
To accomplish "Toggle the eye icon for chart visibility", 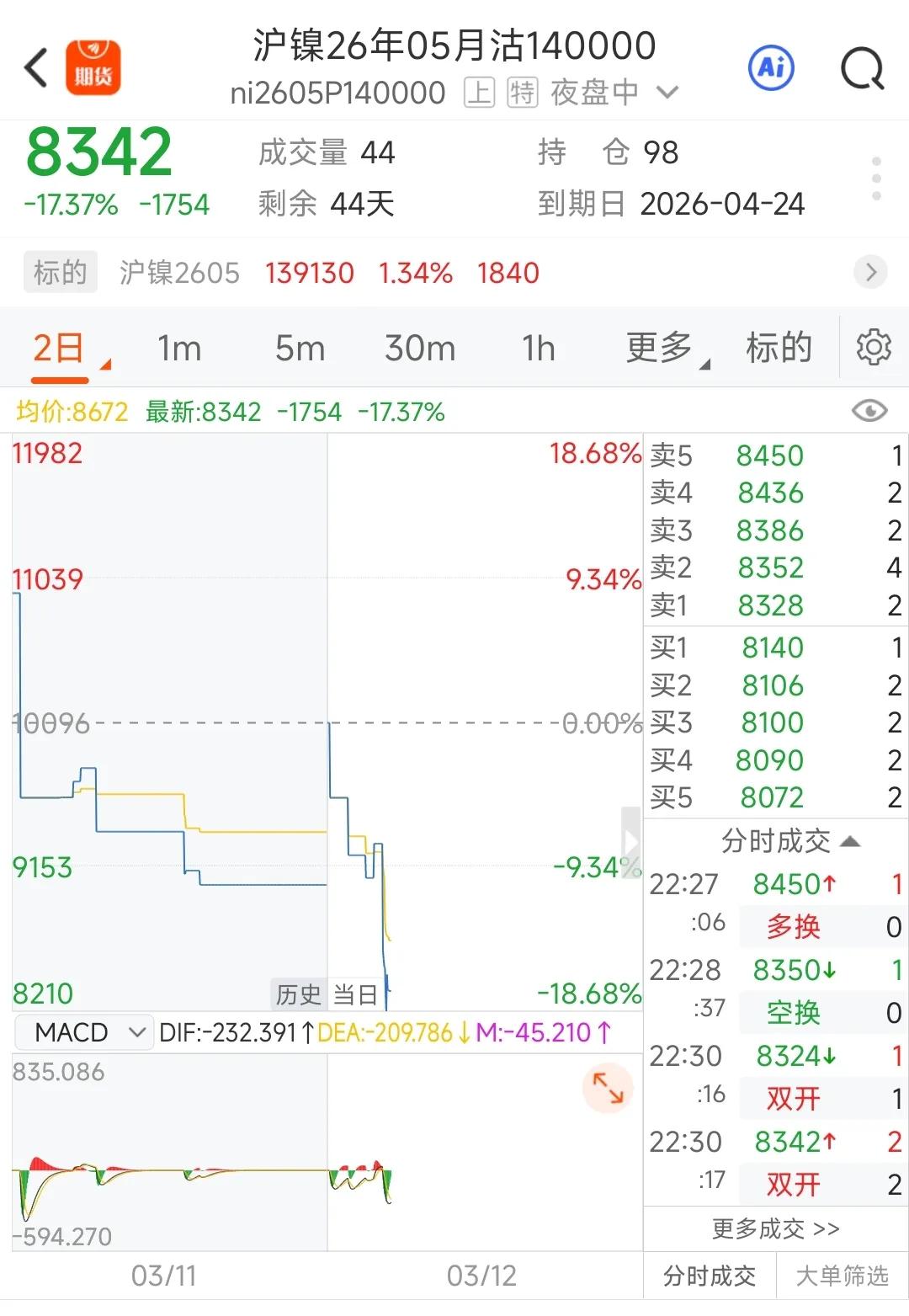I will click(869, 411).
